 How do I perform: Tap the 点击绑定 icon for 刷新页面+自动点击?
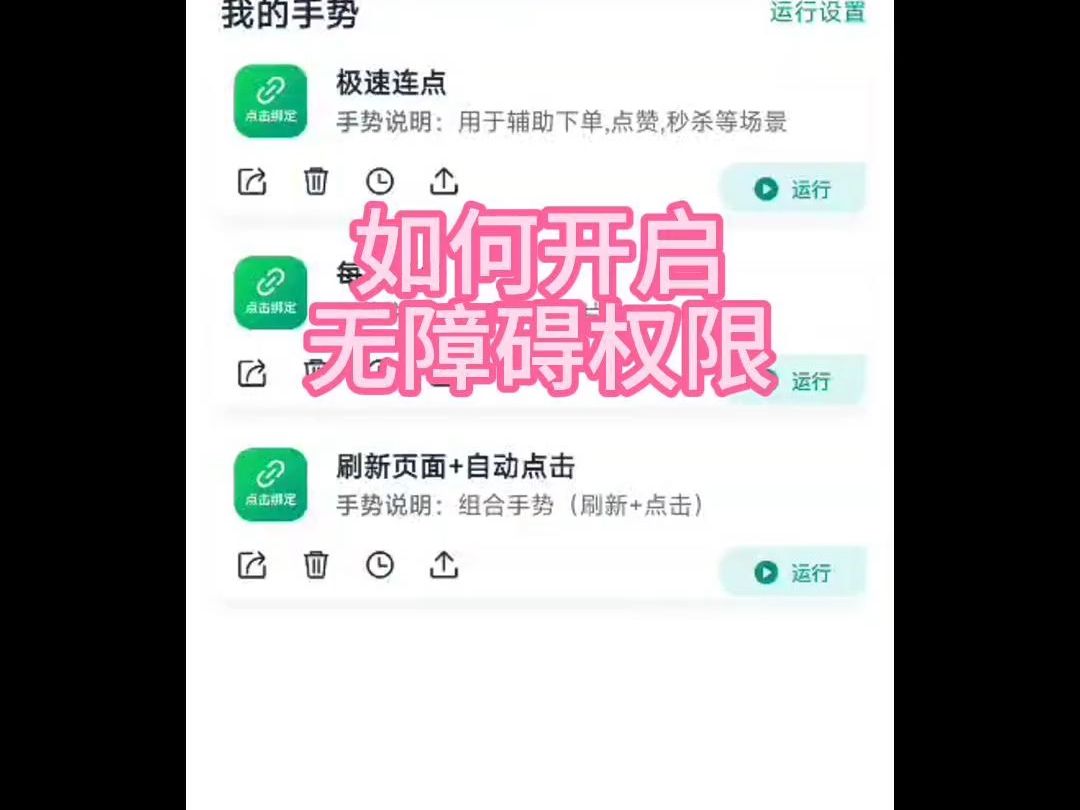270,484
